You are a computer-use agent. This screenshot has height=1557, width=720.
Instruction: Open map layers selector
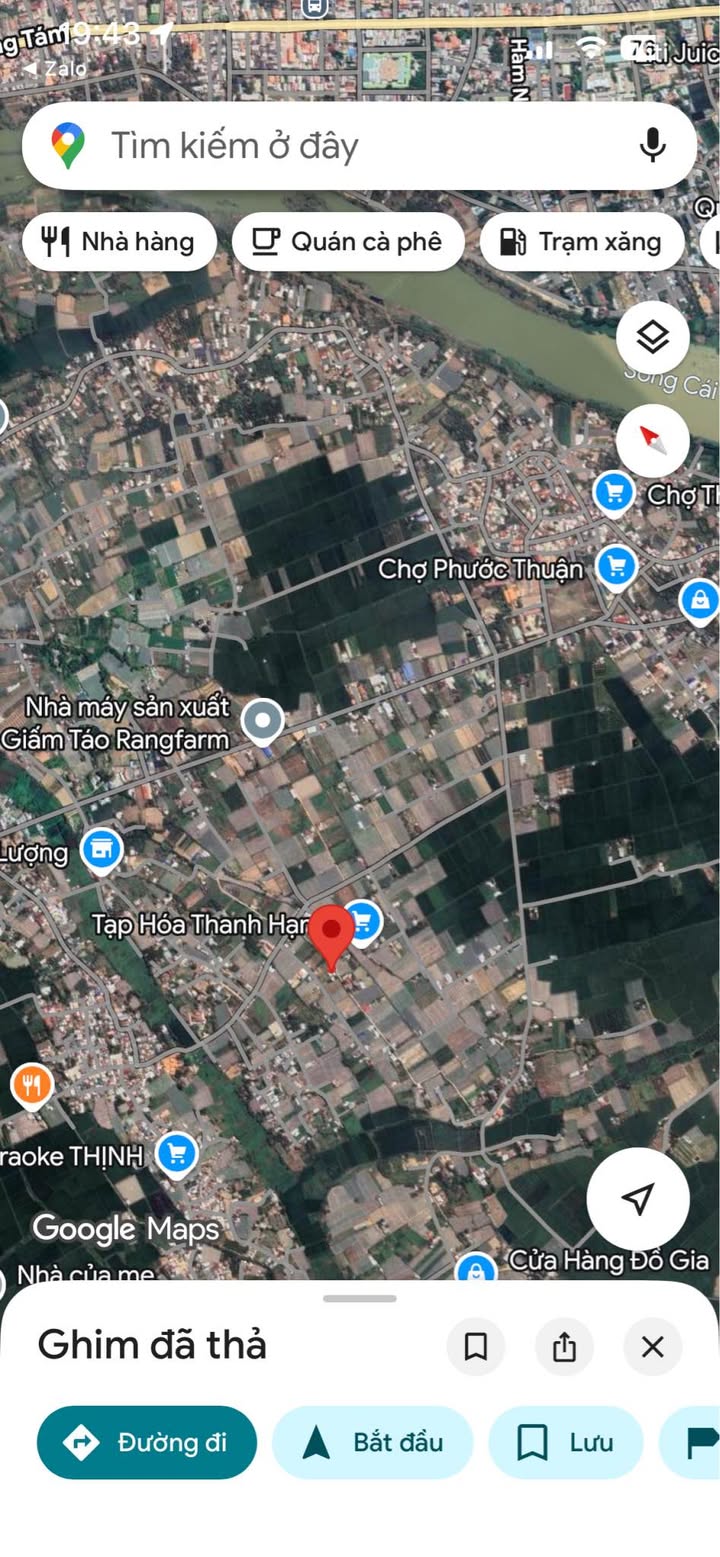coord(652,337)
